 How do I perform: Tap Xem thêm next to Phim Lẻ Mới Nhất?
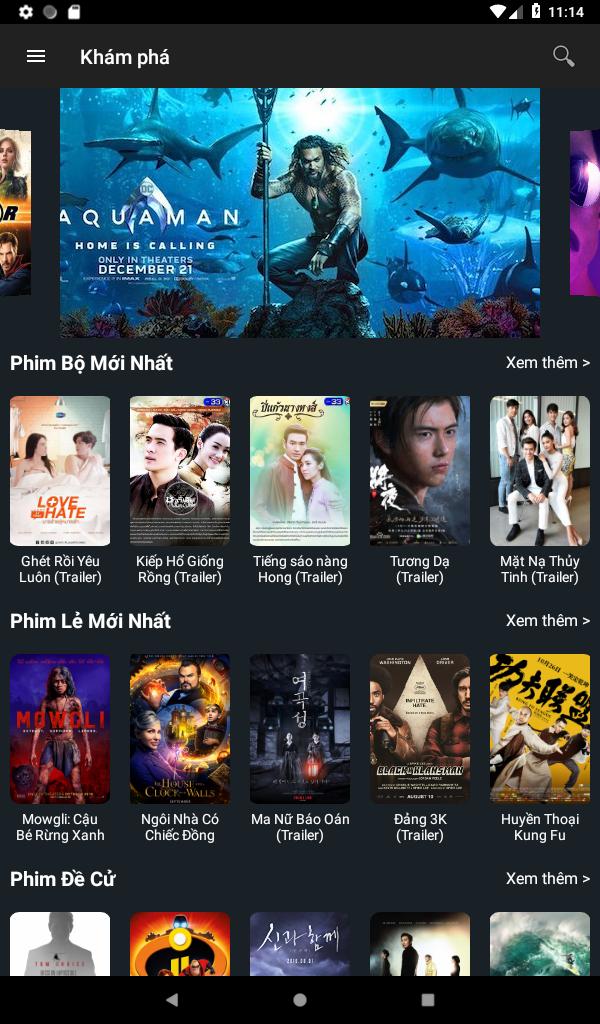coord(547,621)
